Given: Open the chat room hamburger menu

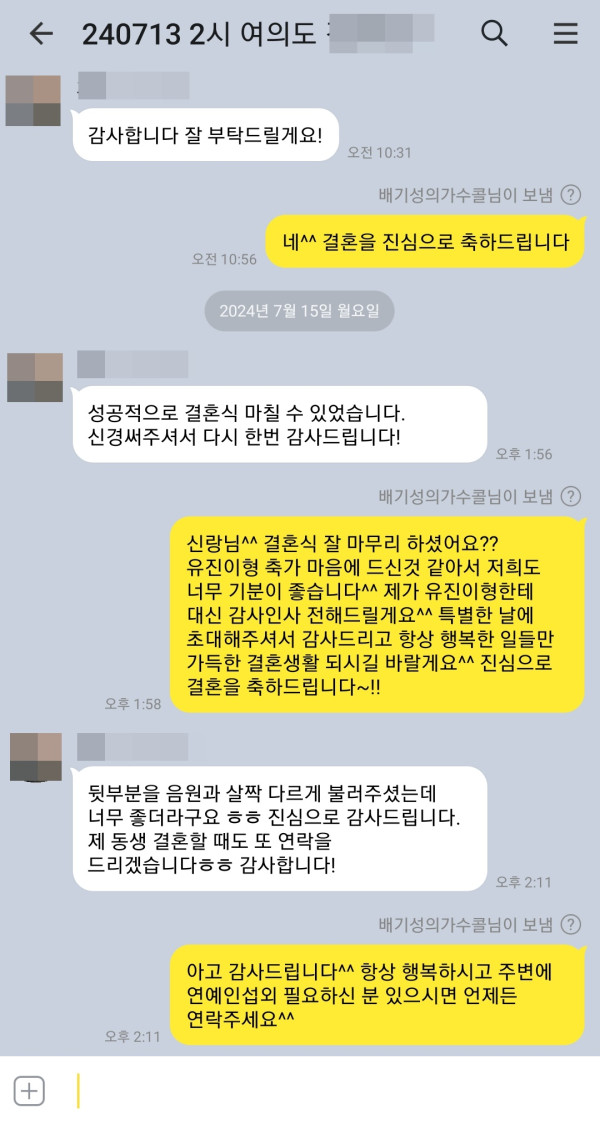Looking at the screenshot, I should [565, 33].
